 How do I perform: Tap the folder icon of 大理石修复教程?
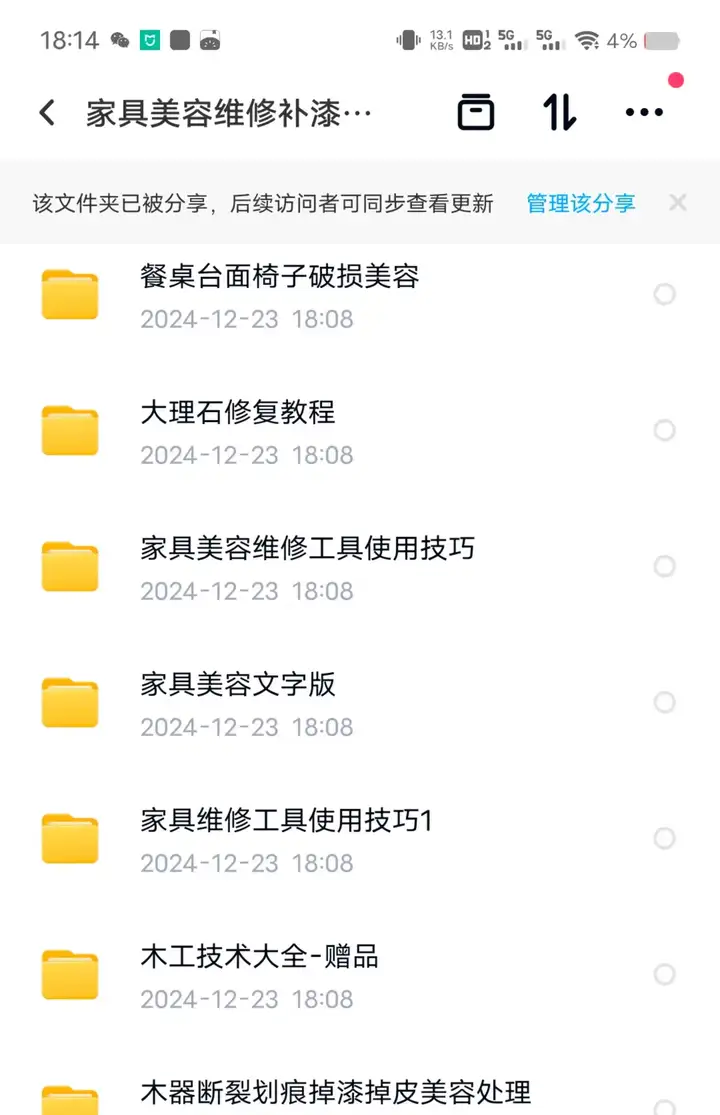pyautogui.click(x=69, y=430)
